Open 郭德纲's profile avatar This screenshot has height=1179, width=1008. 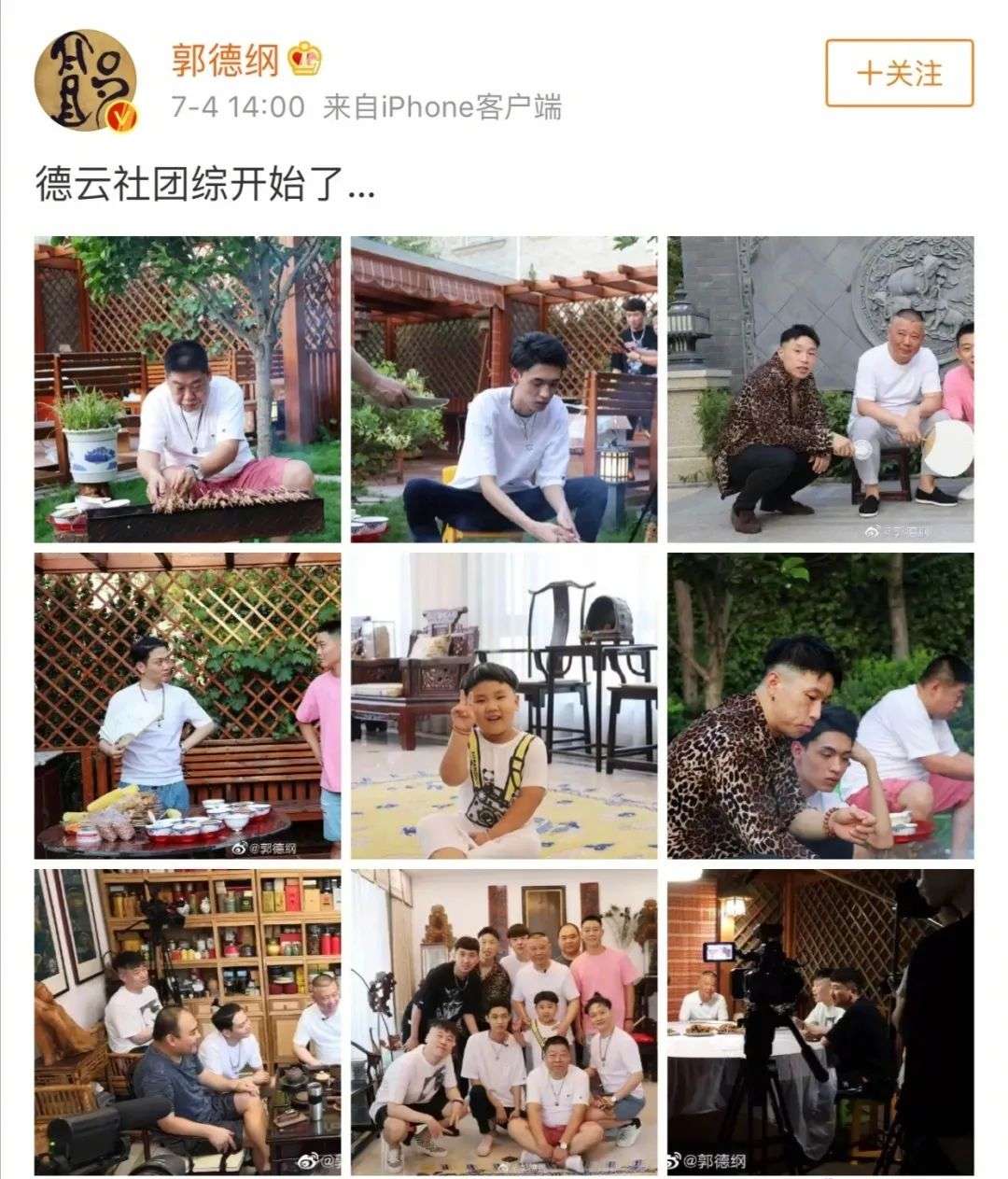pos(86,80)
